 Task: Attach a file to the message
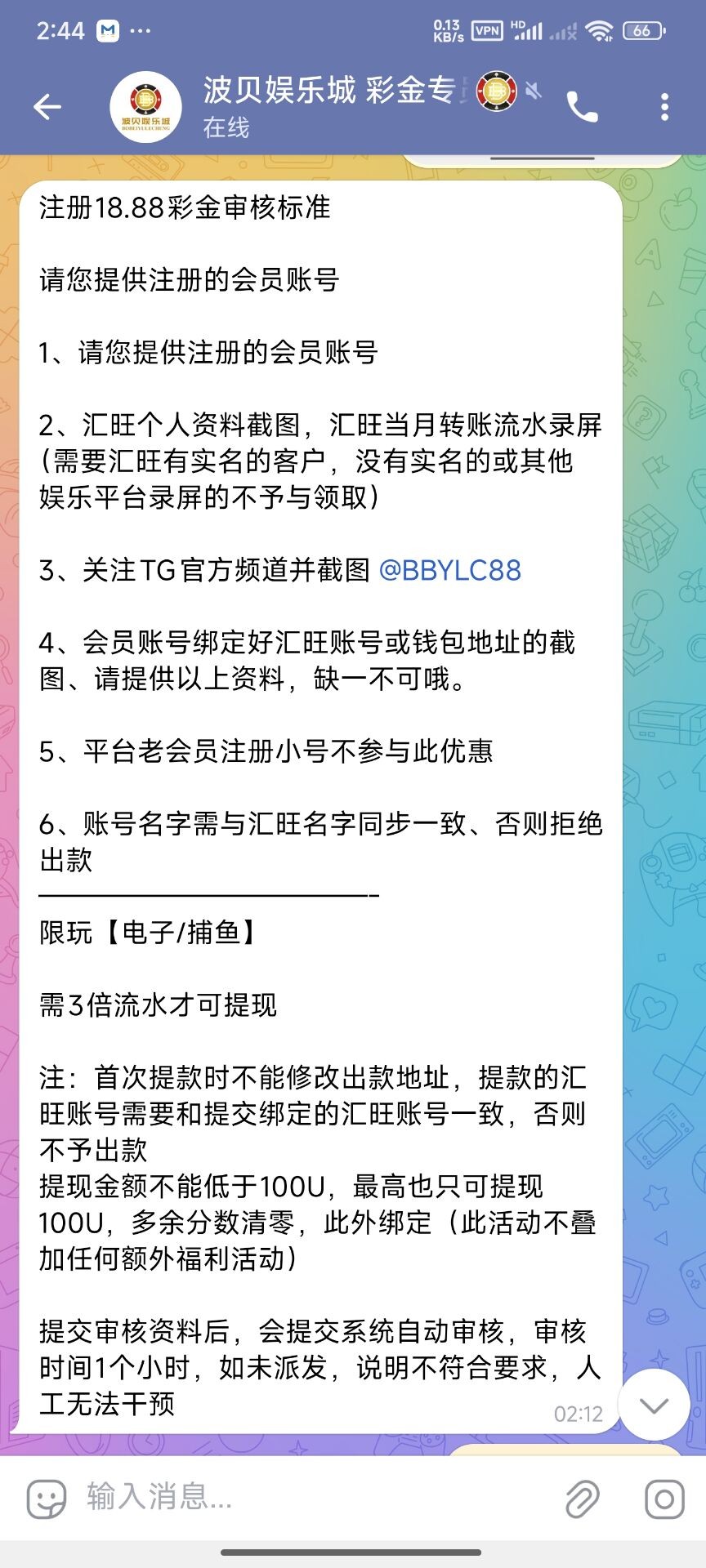583,1499
